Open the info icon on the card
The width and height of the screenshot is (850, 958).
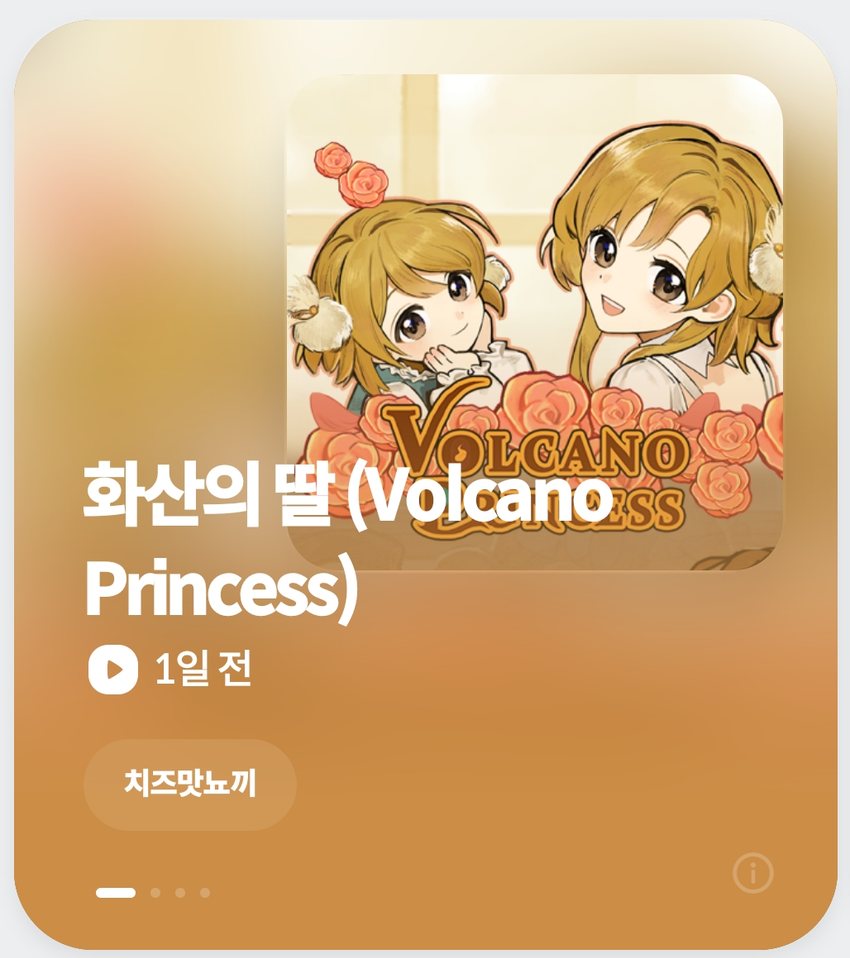click(x=753, y=873)
